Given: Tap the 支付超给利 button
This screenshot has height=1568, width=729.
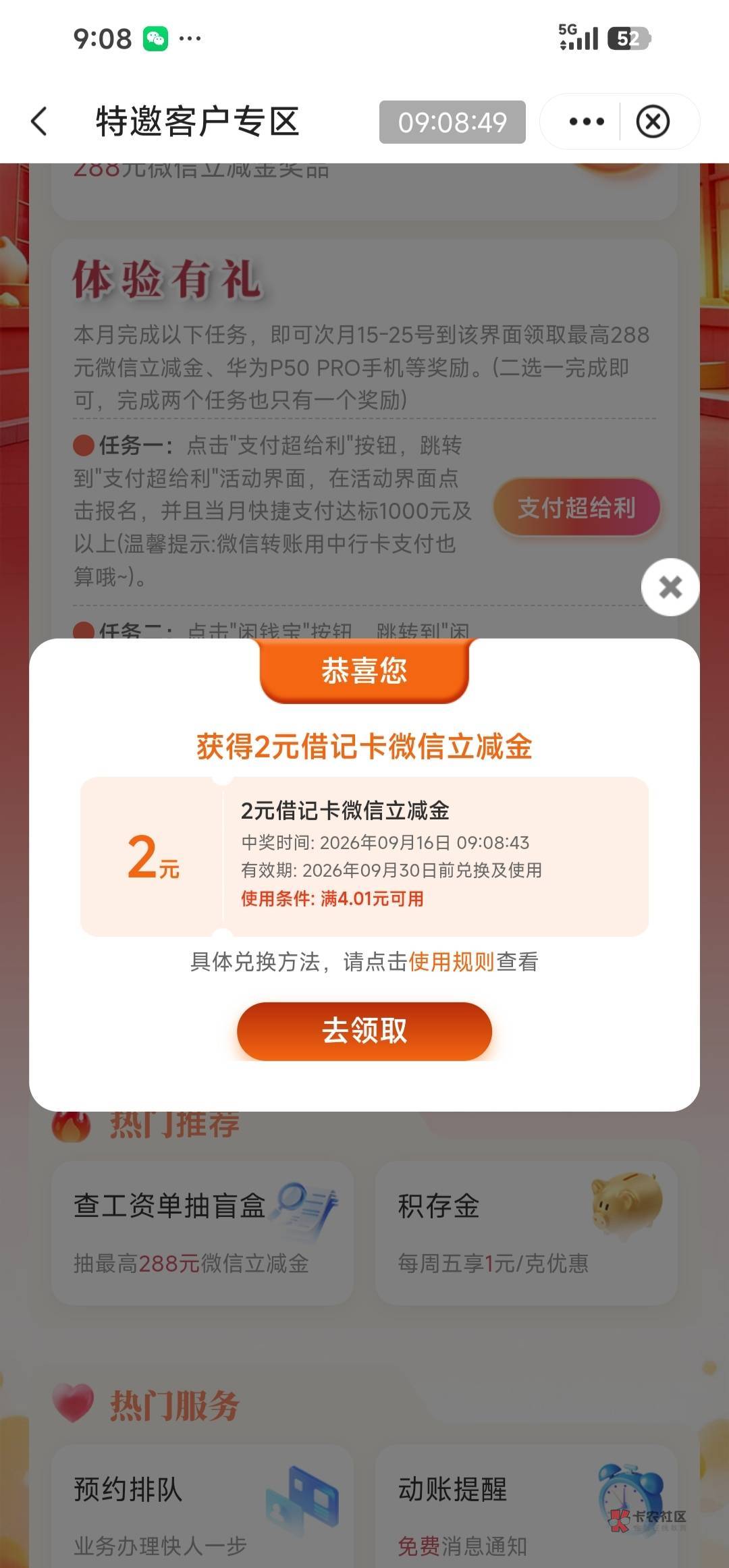Looking at the screenshot, I should coord(576,508).
